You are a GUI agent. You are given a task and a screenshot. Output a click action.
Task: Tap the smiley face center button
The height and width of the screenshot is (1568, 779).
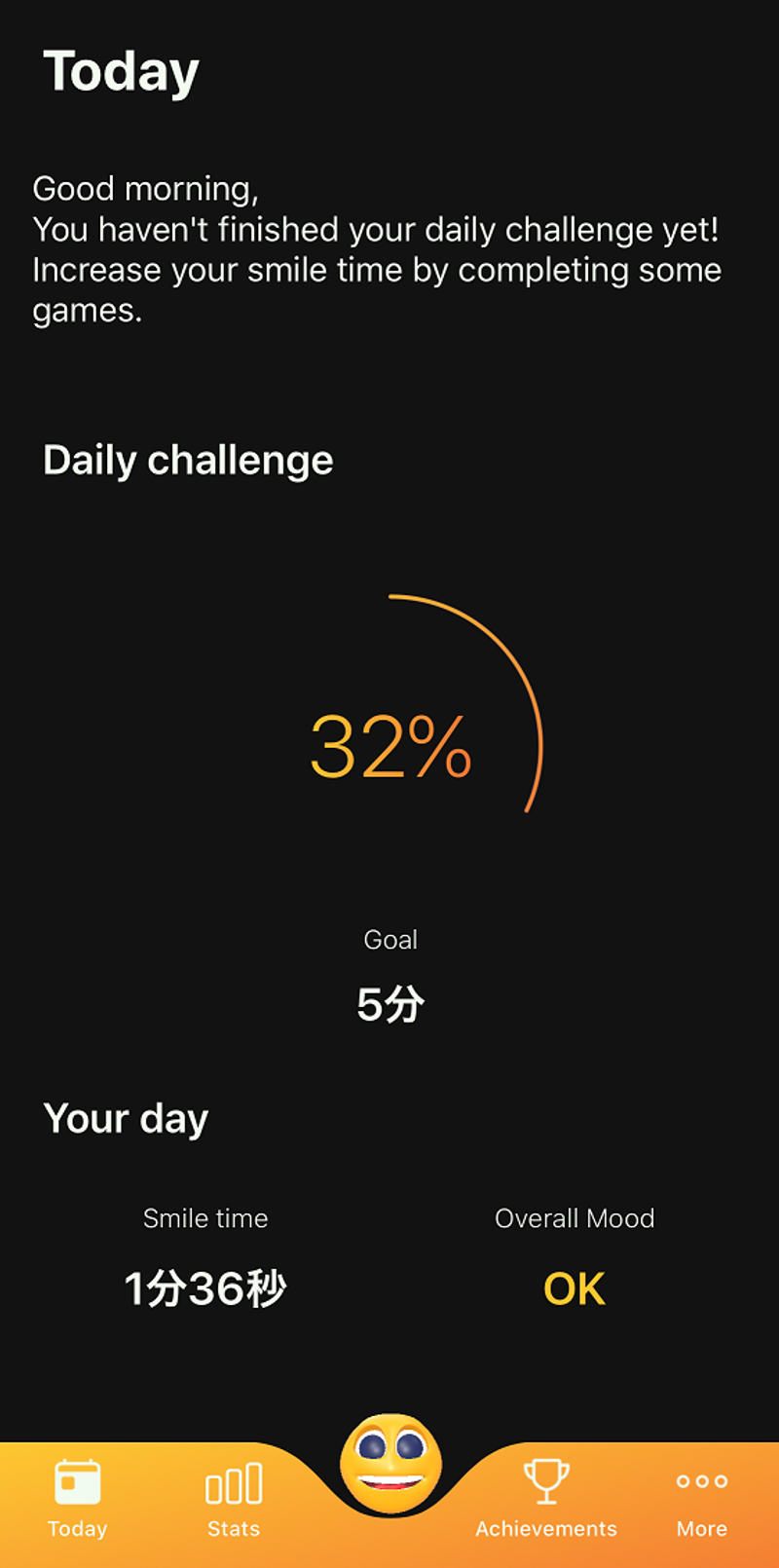point(390,1464)
